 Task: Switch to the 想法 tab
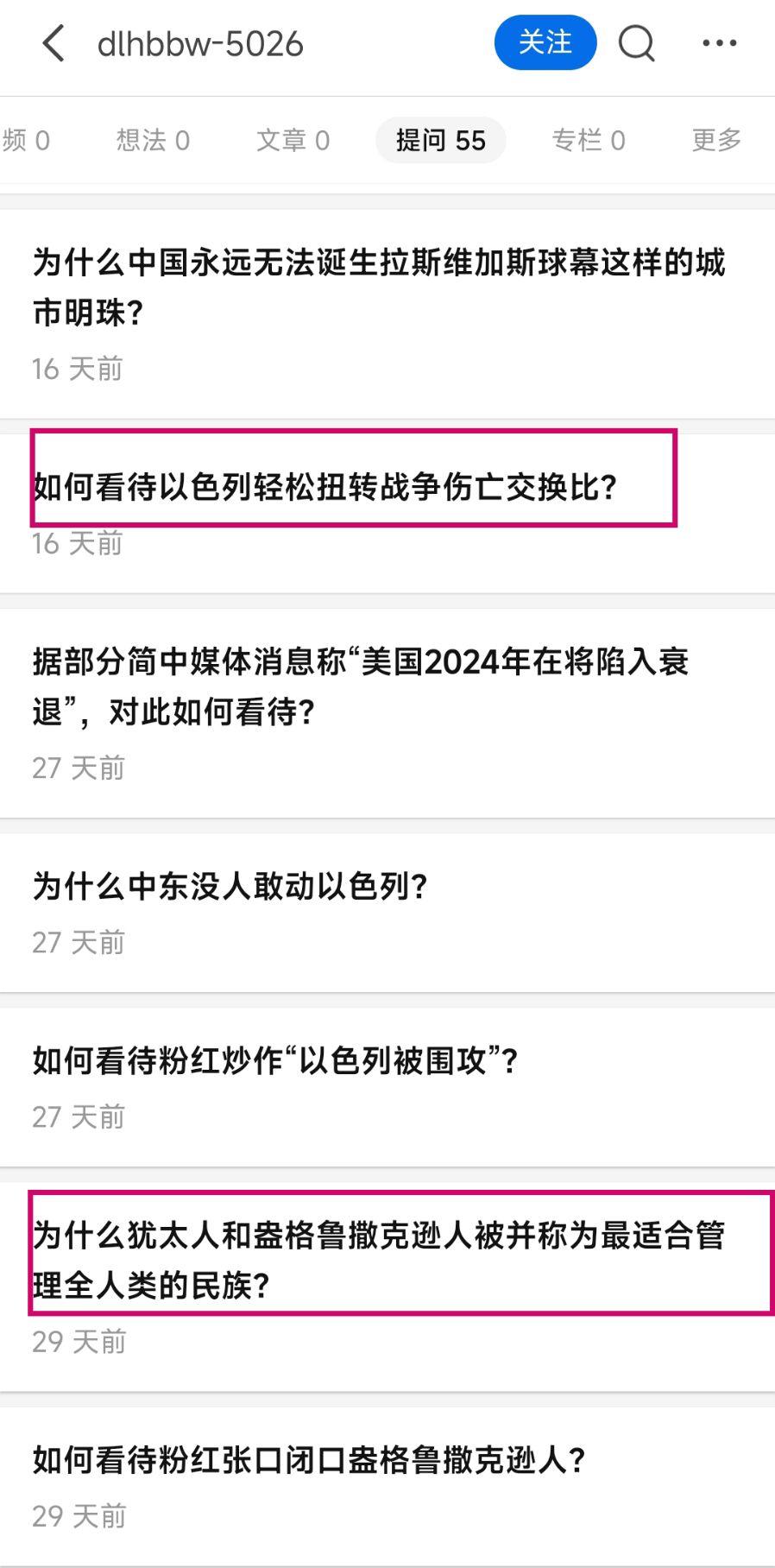[x=153, y=140]
